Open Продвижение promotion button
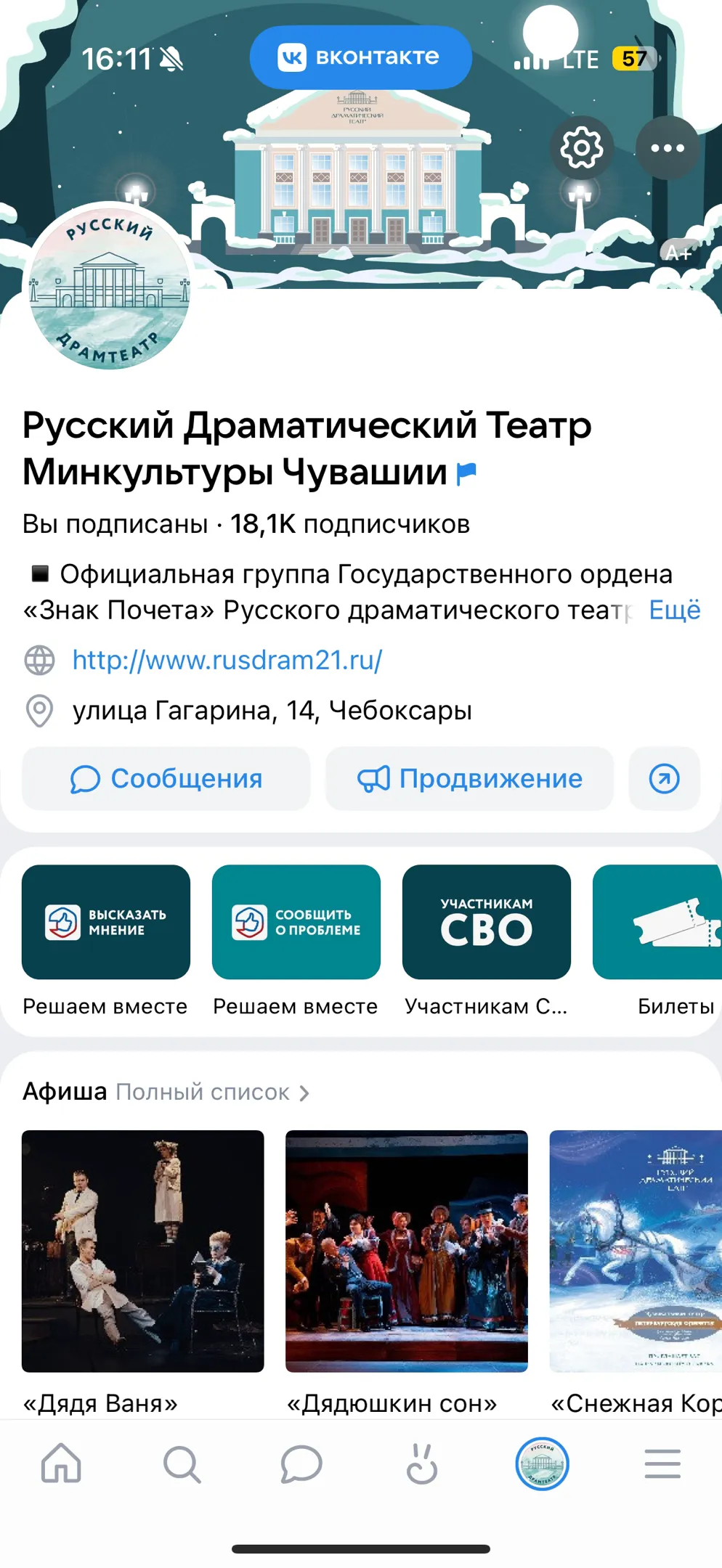The width and height of the screenshot is (722, 1568). 470,779
